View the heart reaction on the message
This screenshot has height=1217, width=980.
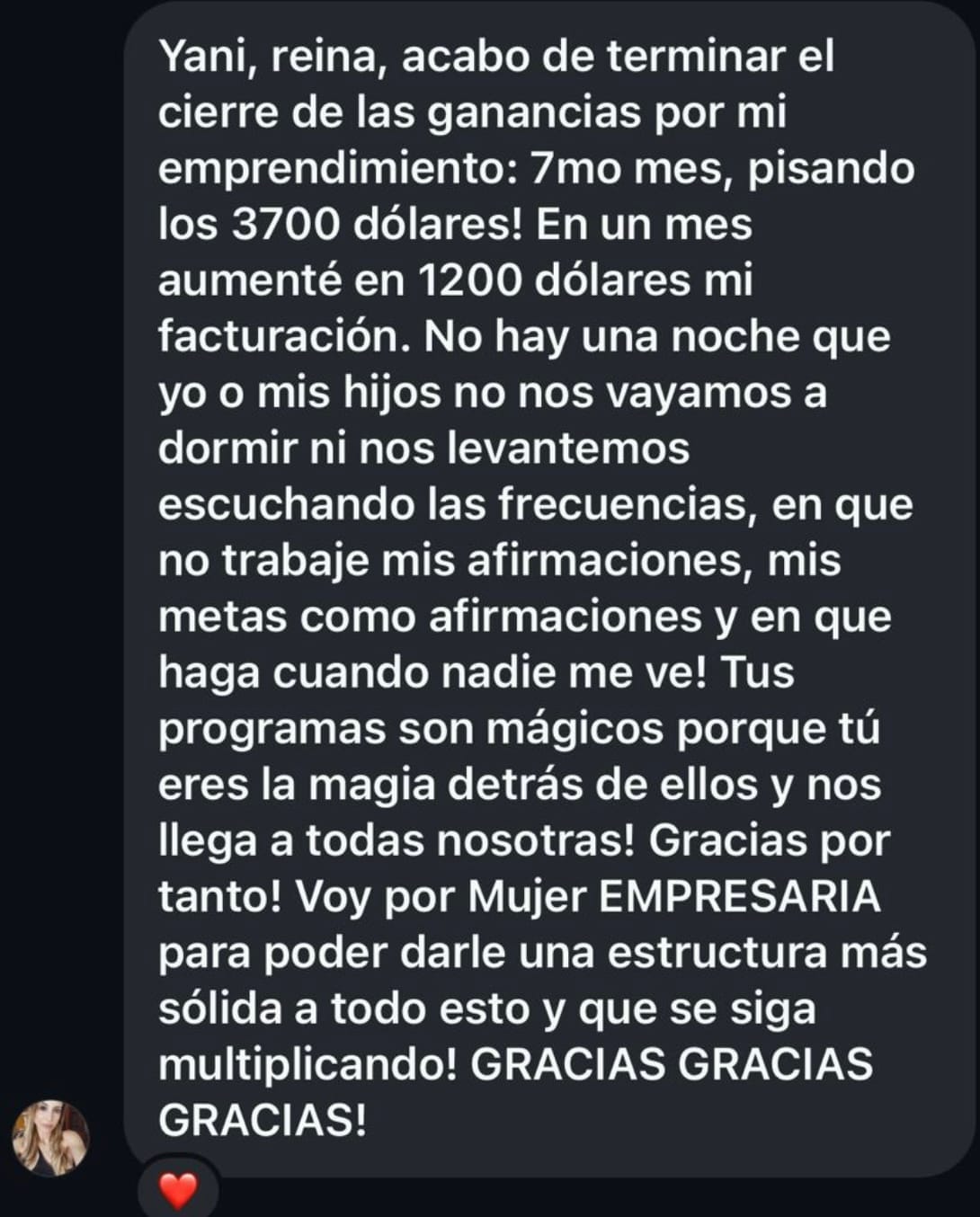tap(178, 1191)
